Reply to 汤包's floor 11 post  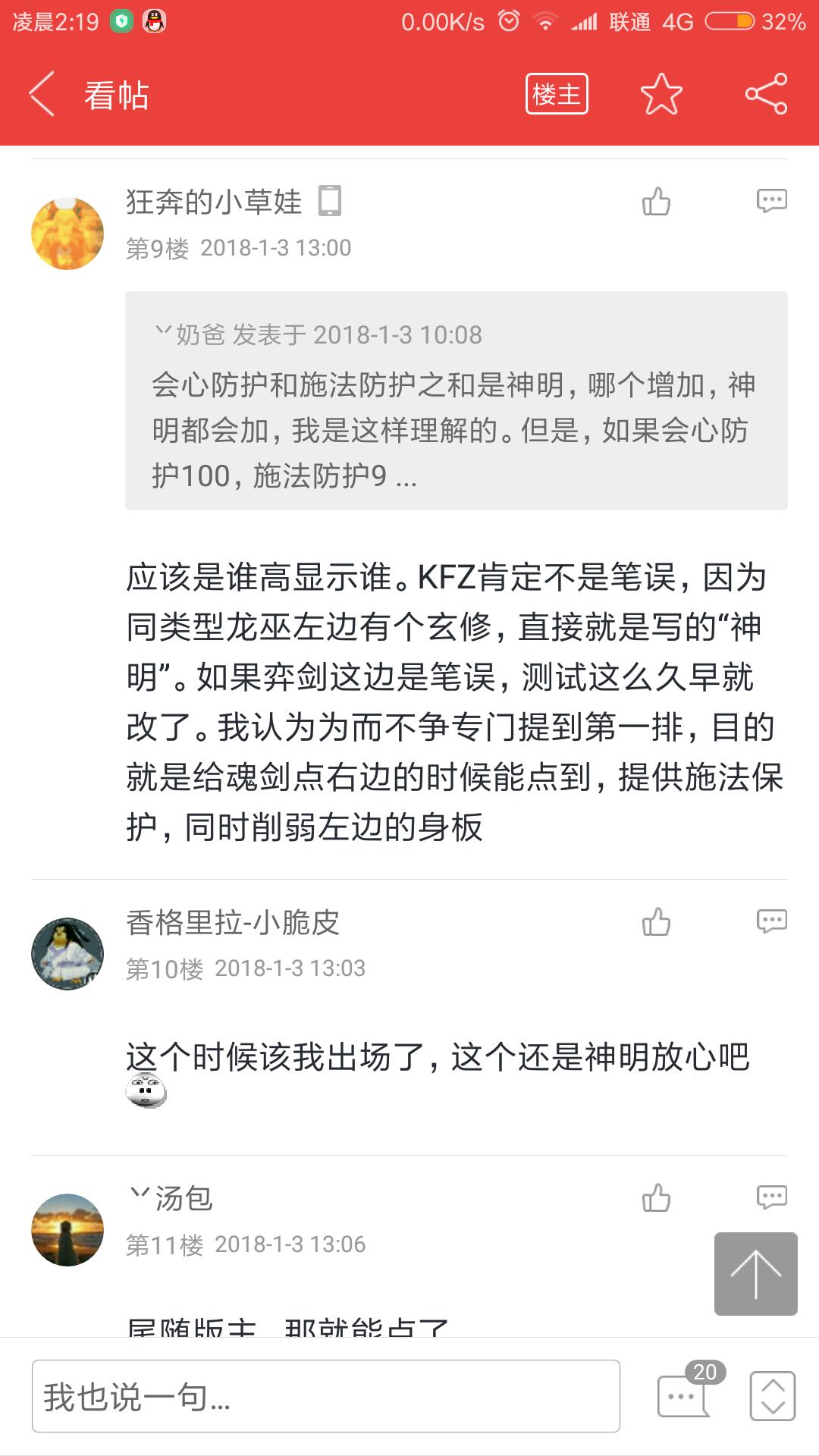771,1197
